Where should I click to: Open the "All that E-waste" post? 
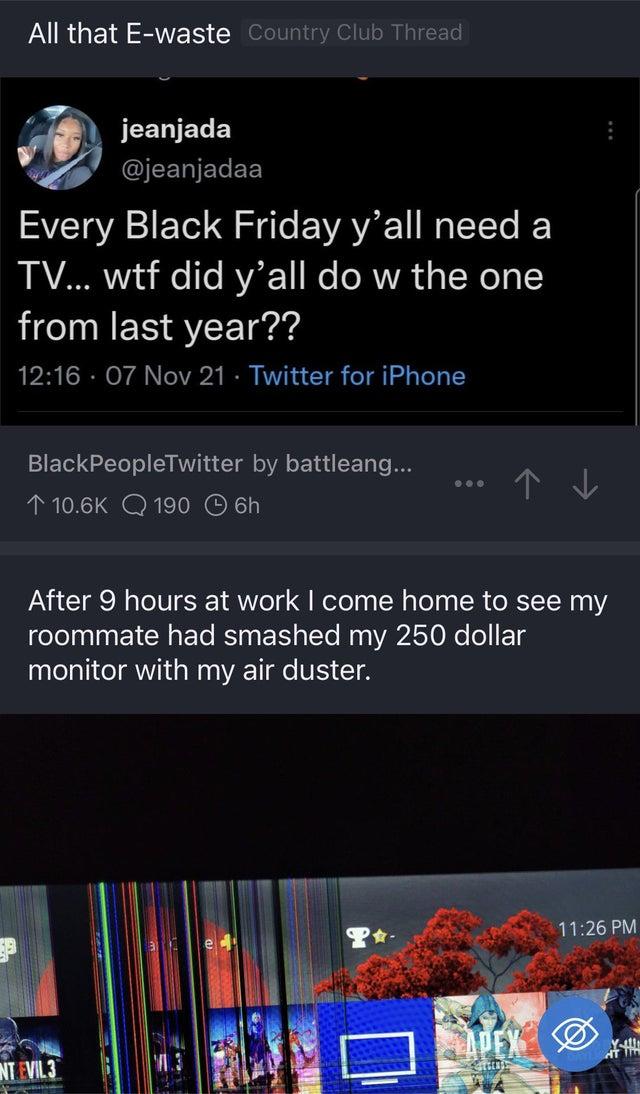pyautogui.click(x=129, y=33)
